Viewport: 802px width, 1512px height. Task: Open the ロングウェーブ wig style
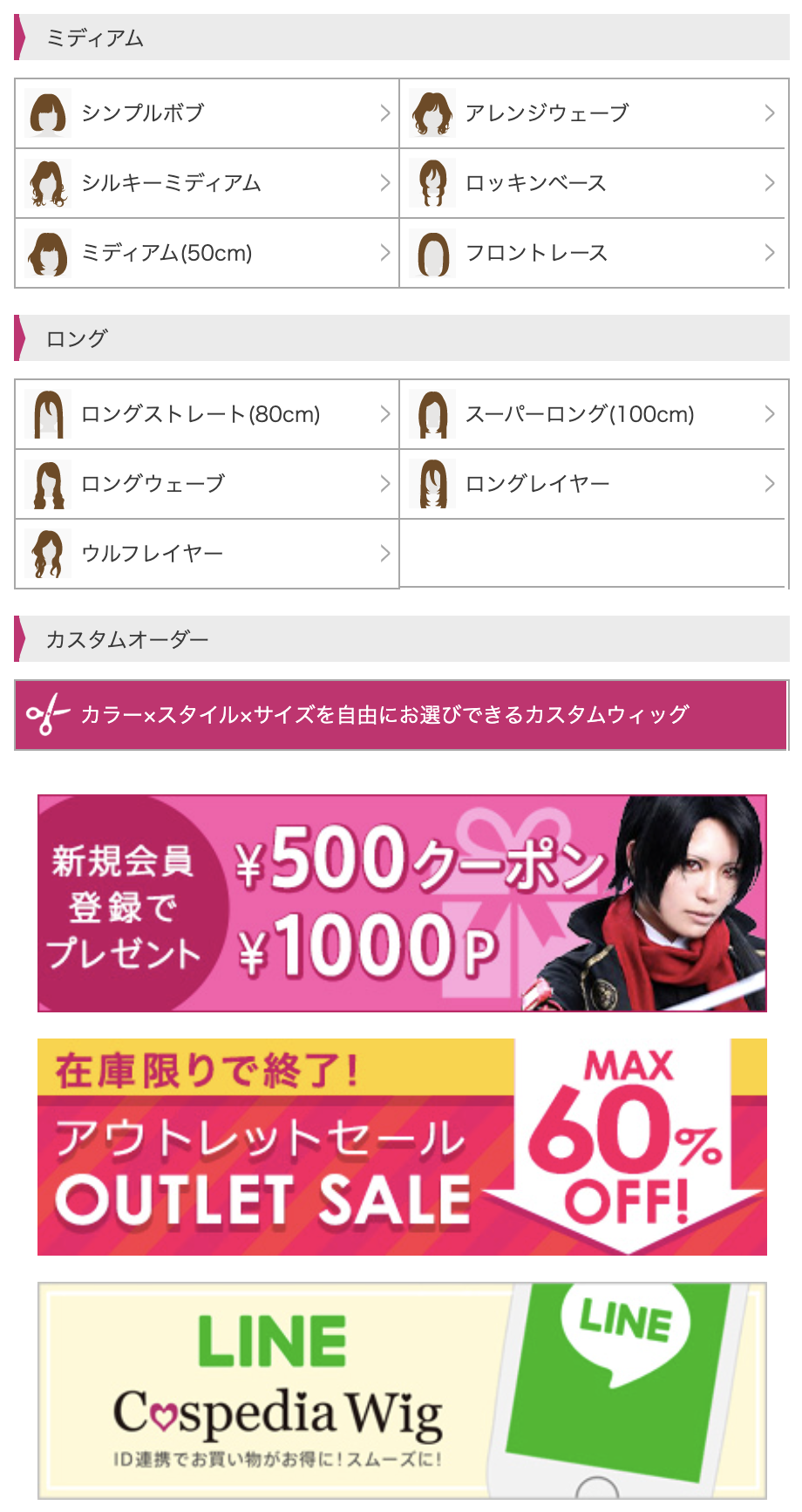pyautogui.click(x=207, y=484)
